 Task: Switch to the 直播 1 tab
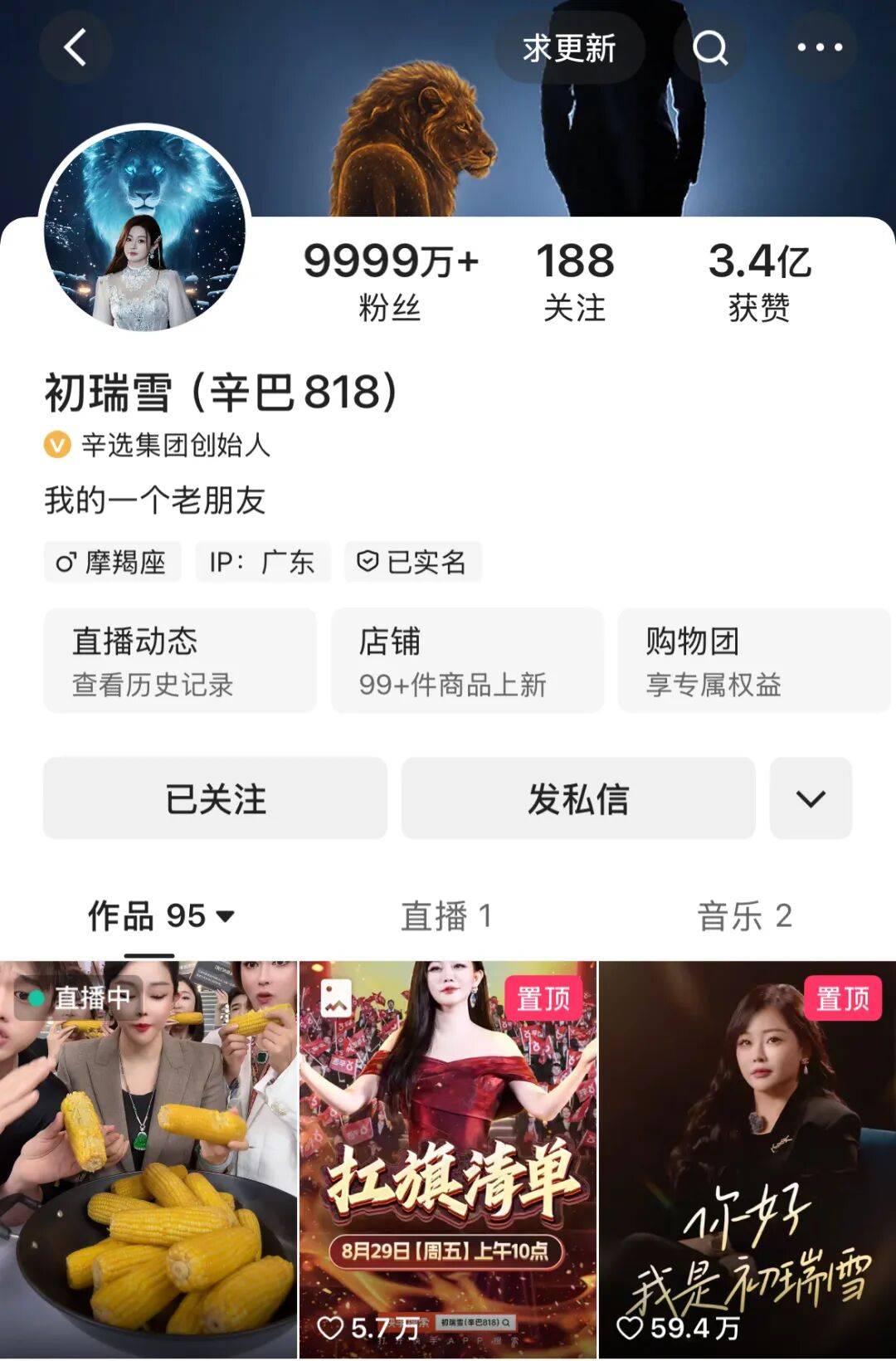[x=446, y=916]
